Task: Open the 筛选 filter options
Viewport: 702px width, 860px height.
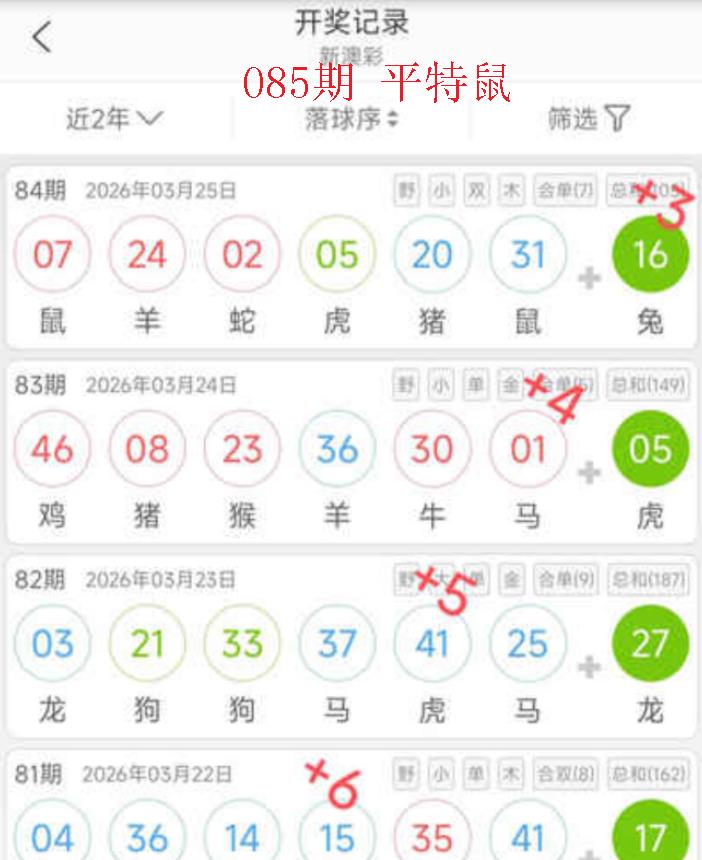Action: pos(588,119)
